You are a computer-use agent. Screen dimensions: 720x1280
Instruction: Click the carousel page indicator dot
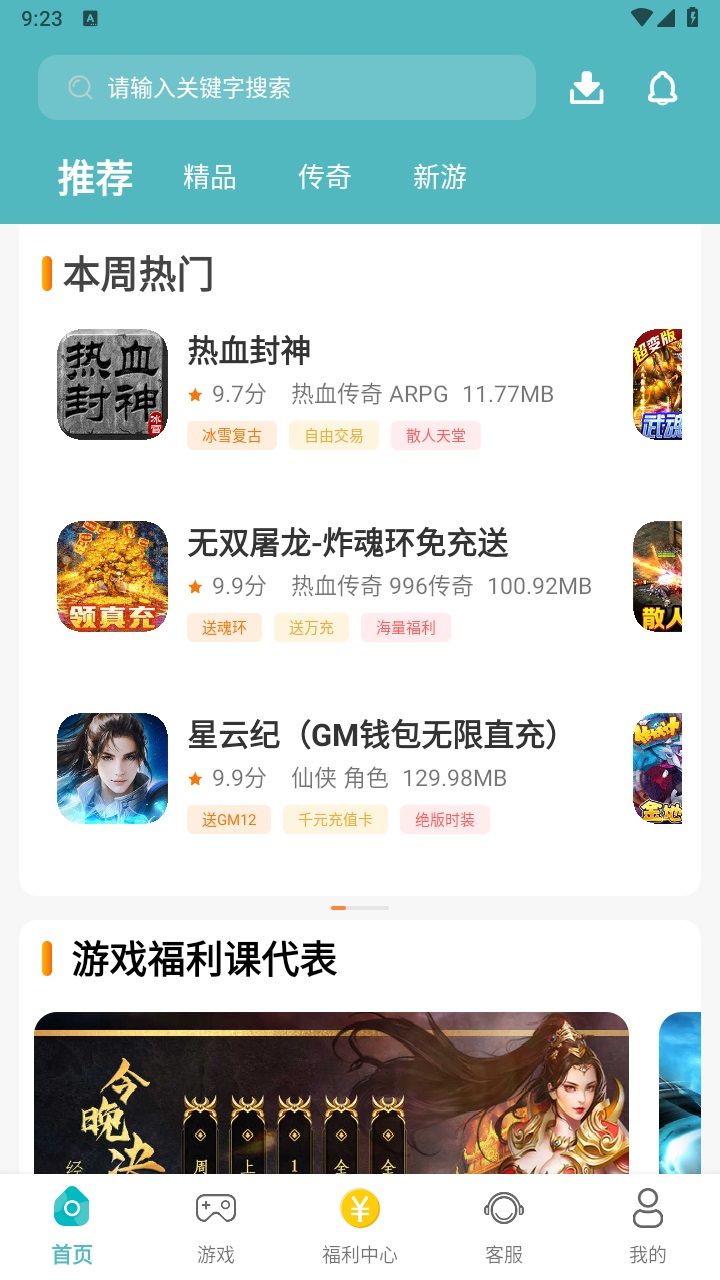[340, 908]
